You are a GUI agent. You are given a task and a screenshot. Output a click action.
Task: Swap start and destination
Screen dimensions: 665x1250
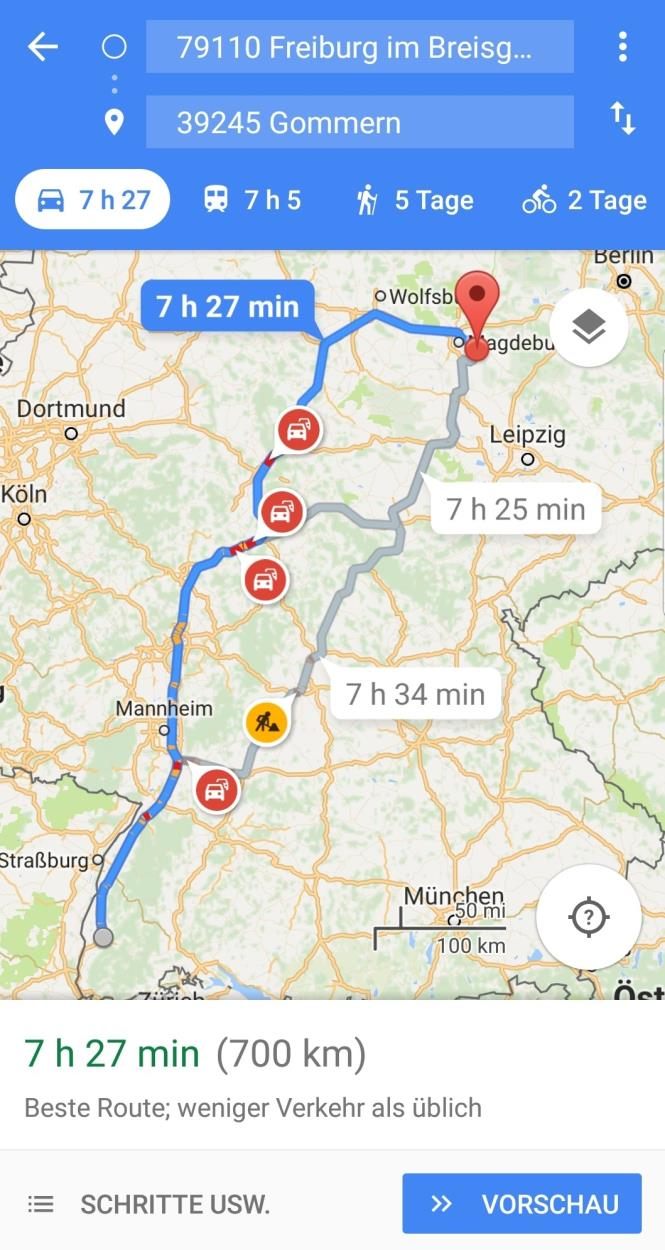tap(622, 120)
